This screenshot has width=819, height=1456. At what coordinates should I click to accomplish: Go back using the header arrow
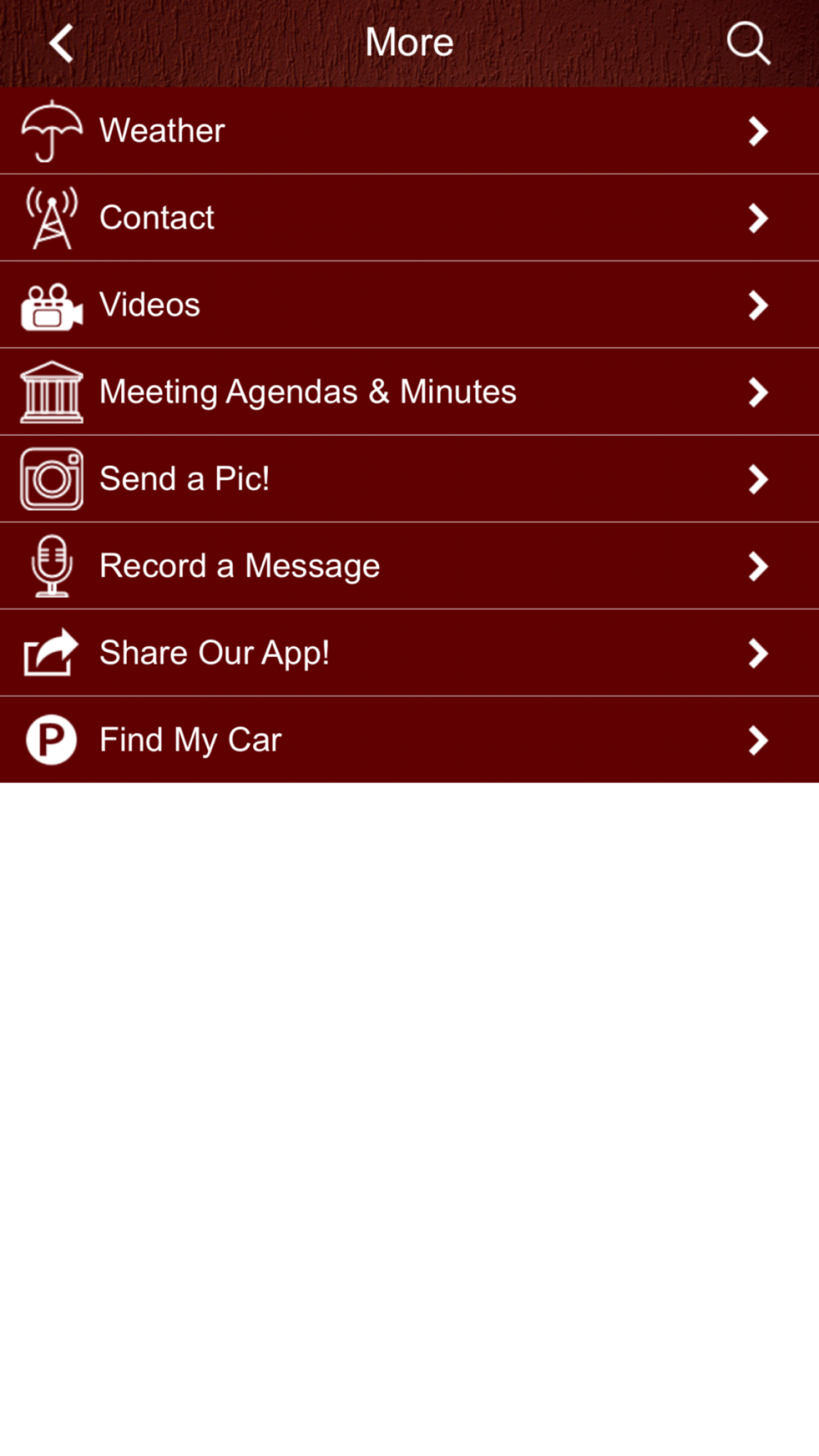point(61,43)
